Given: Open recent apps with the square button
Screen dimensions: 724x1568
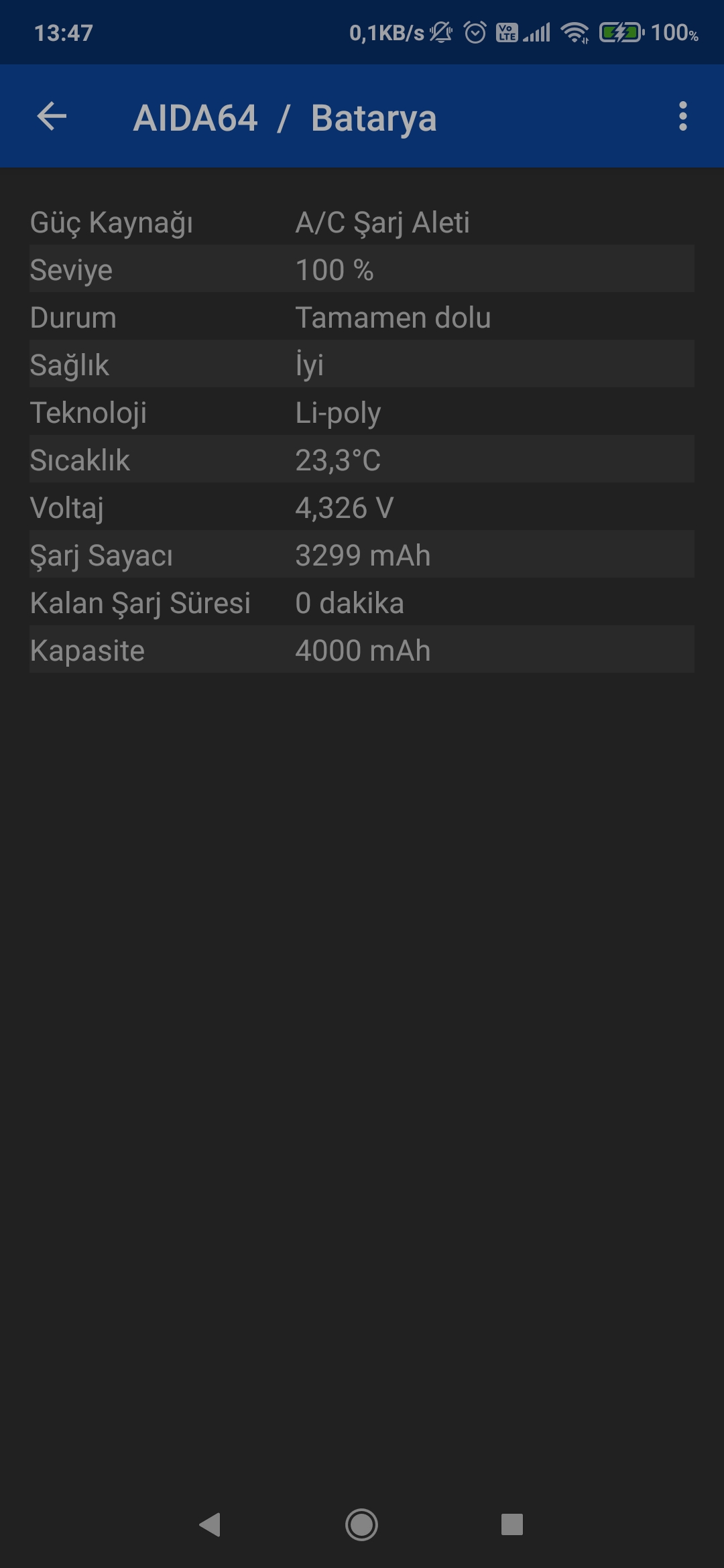Looking at the screenshot, I should [x=512, y=1524].
